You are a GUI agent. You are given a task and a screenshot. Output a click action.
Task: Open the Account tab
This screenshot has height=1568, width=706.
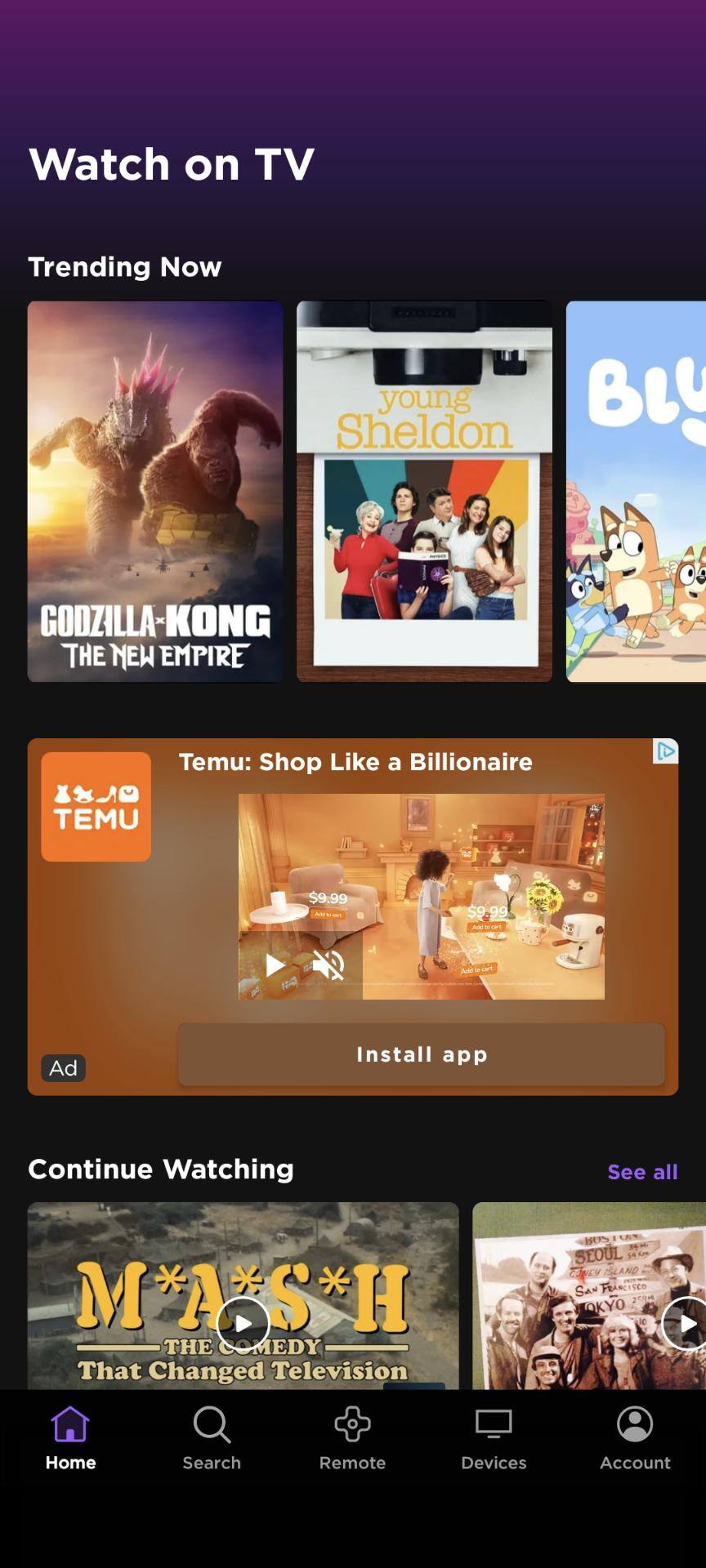click(x=635, y=1439)
